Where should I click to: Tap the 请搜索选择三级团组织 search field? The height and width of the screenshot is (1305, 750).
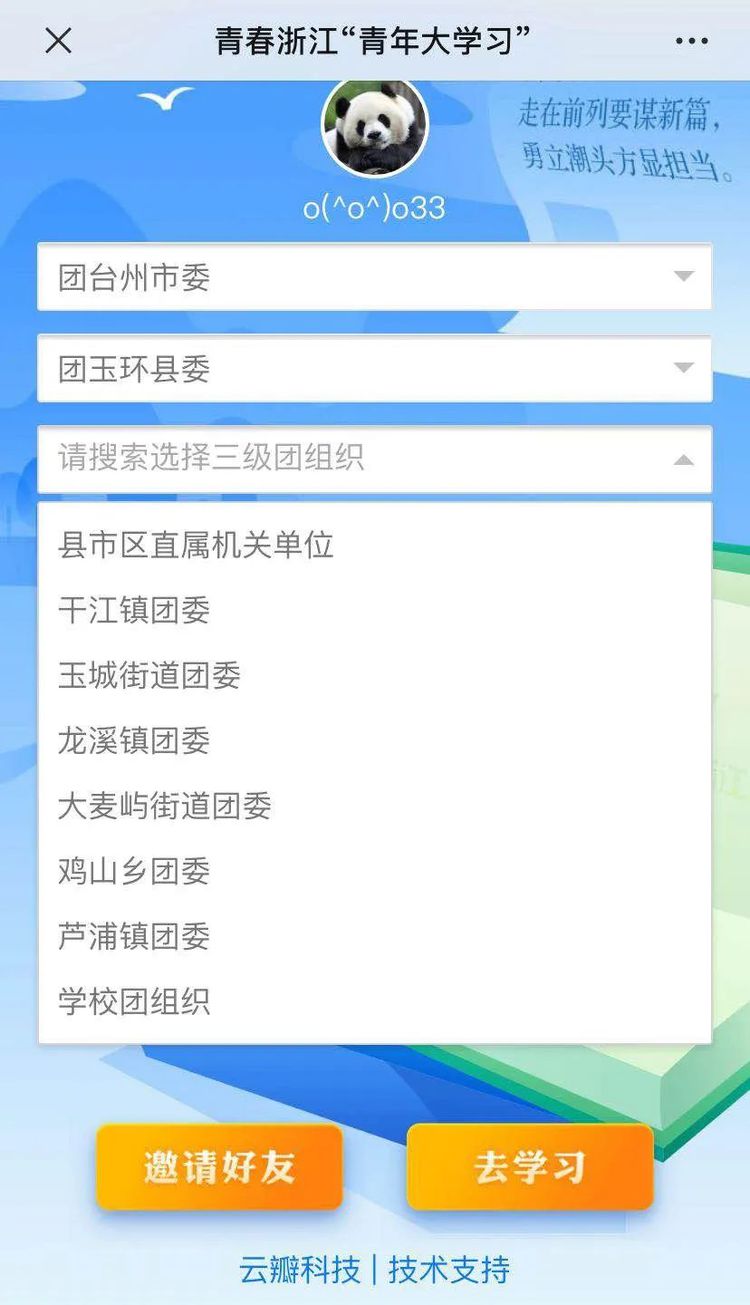click(360, 459)
